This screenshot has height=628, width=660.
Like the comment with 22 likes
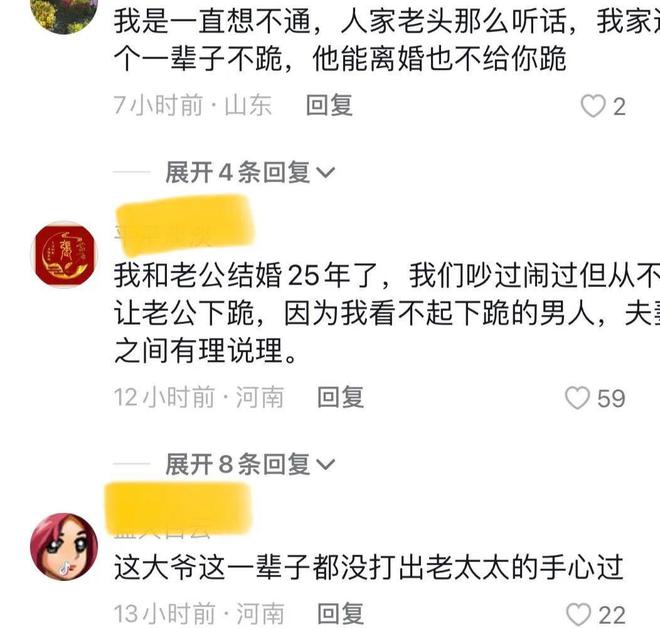tap(579, 613)
